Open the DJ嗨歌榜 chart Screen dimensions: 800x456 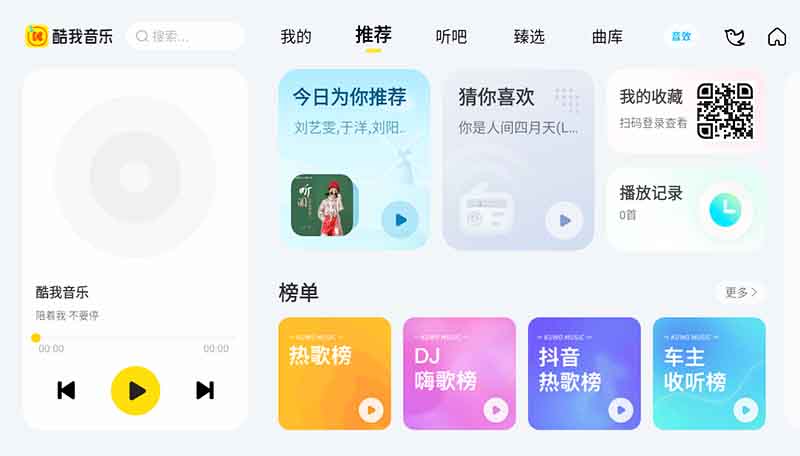[x=459, y=373]
